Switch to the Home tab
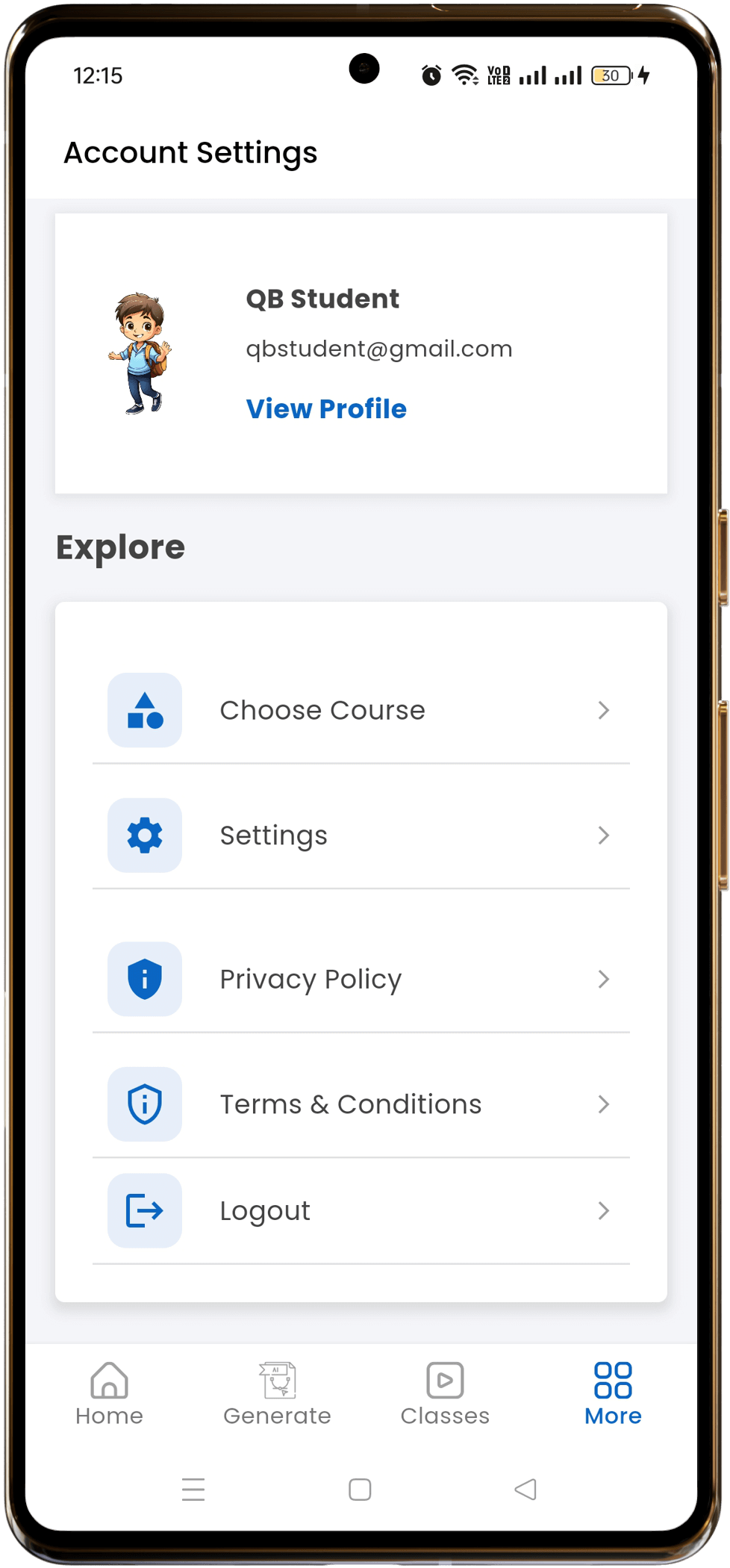Screen dimensions: 730x1568 (x=109, y=1393)
